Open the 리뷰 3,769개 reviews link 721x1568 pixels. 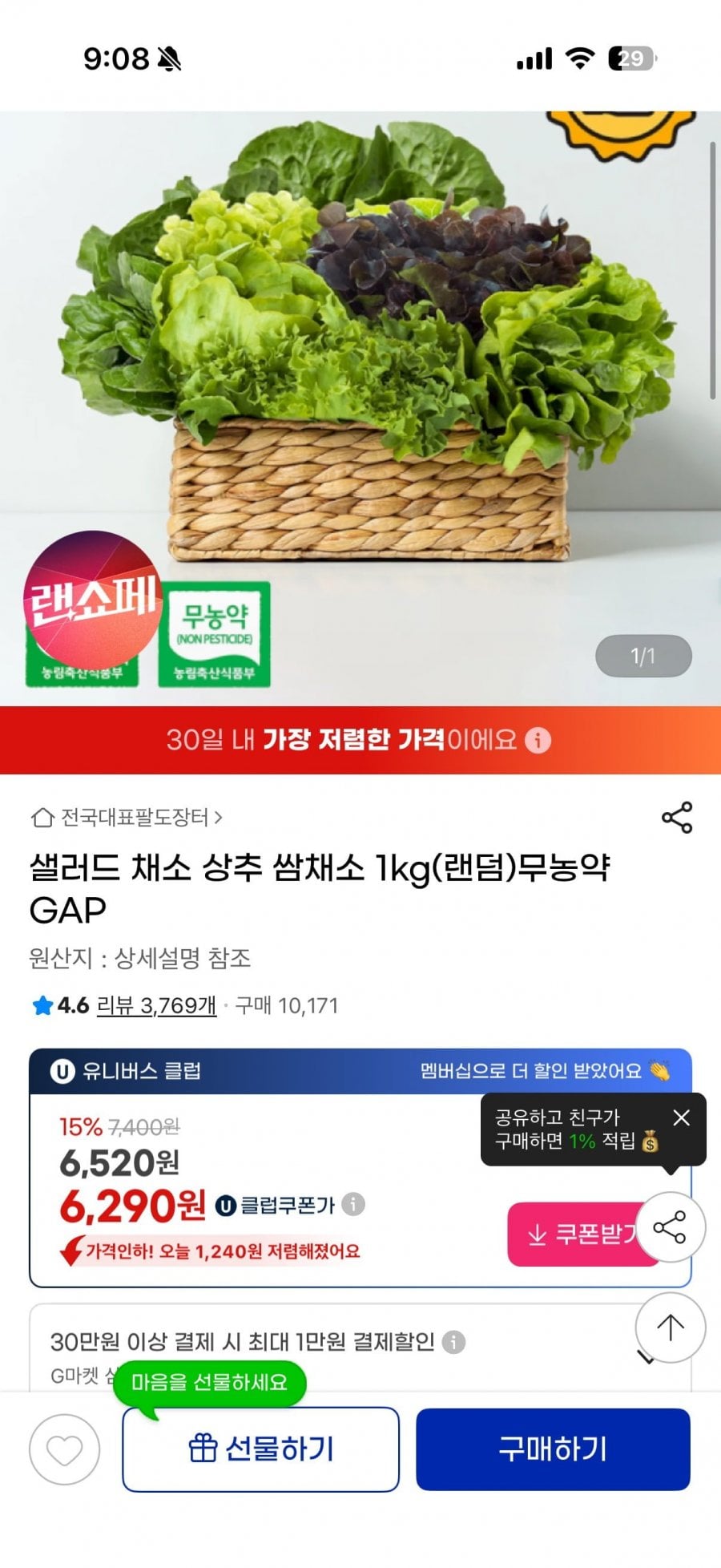point(156,1005)
